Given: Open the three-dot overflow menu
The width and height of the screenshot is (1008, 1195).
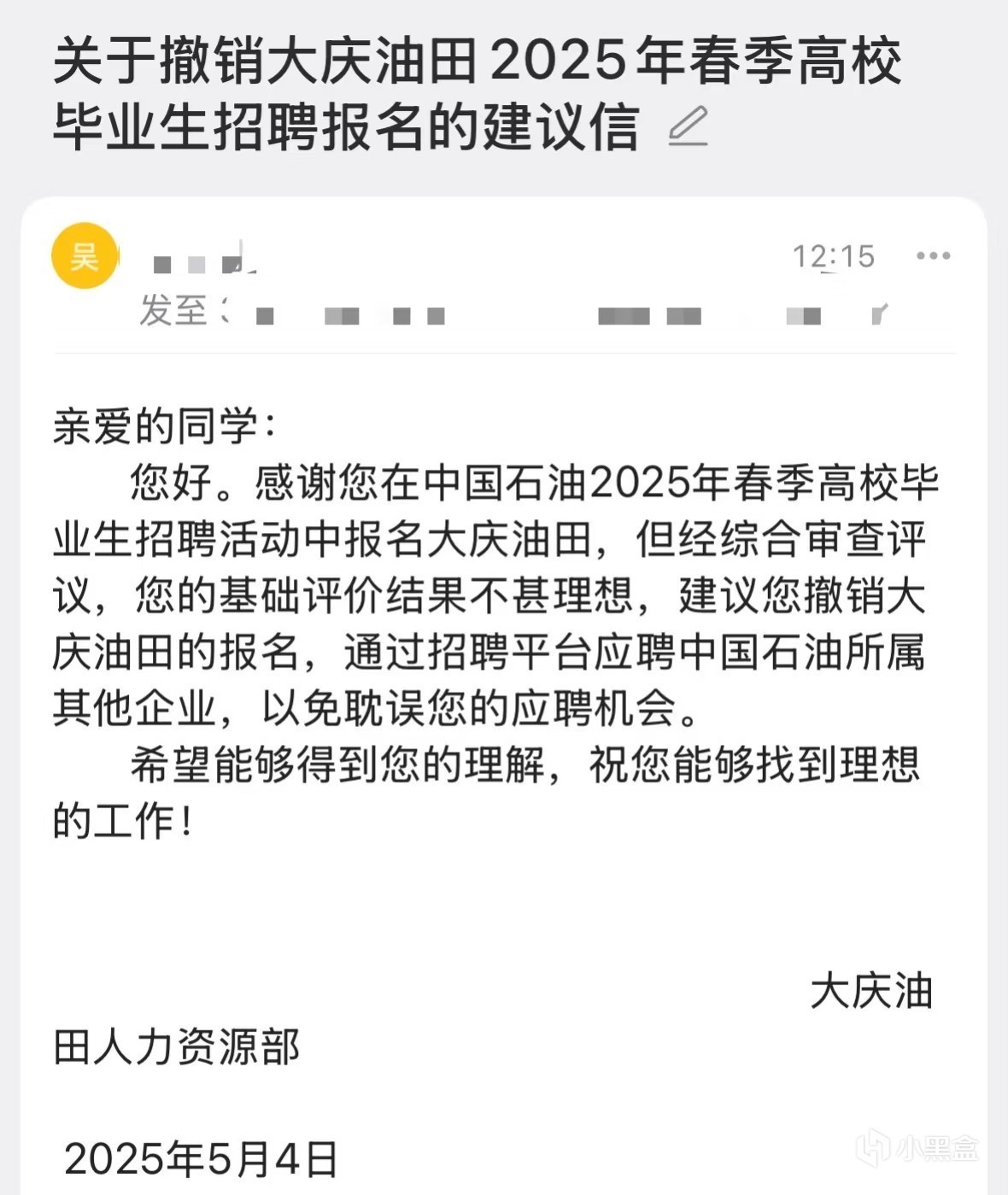Looking at the screenshot, I should pos(933,255).
